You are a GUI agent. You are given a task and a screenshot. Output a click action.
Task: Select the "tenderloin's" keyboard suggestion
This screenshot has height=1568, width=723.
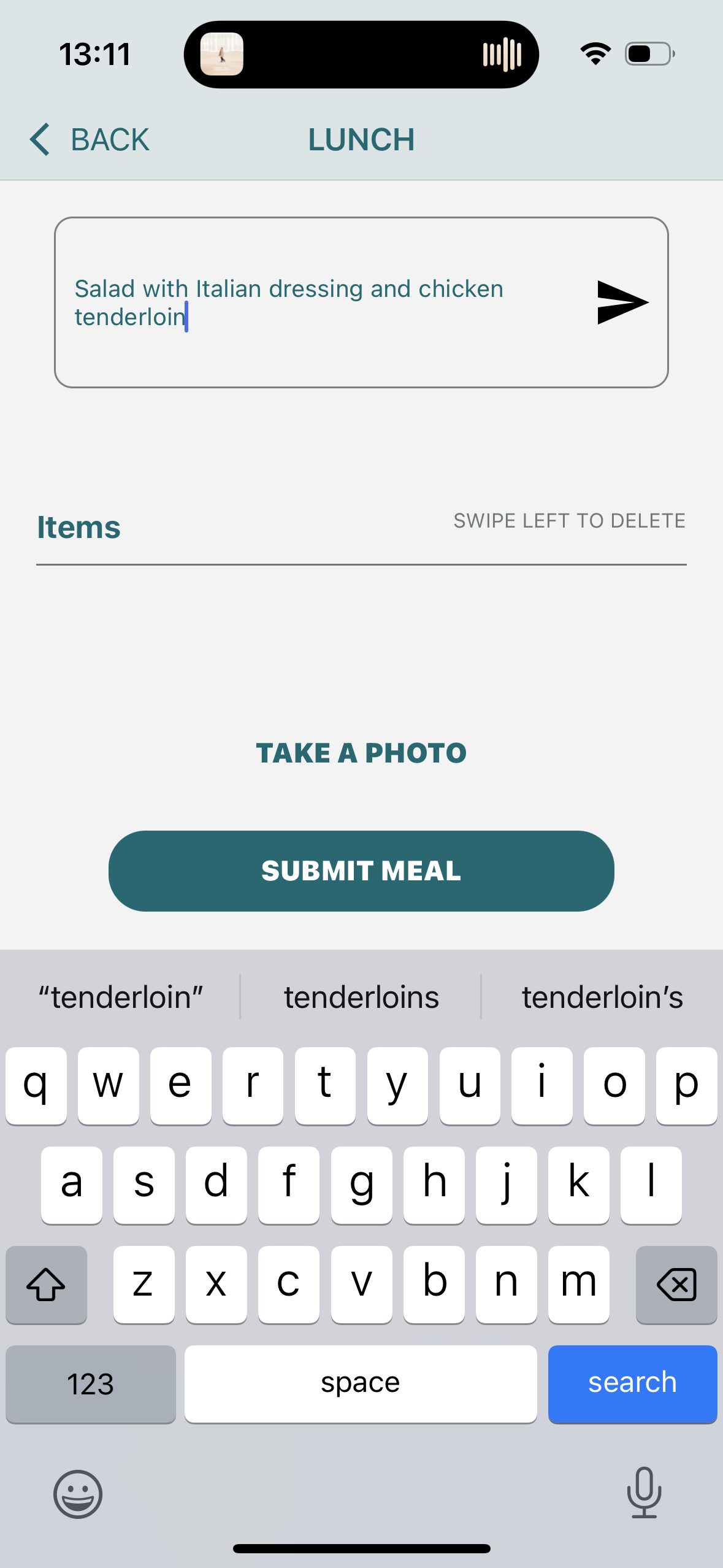[602, 997]
